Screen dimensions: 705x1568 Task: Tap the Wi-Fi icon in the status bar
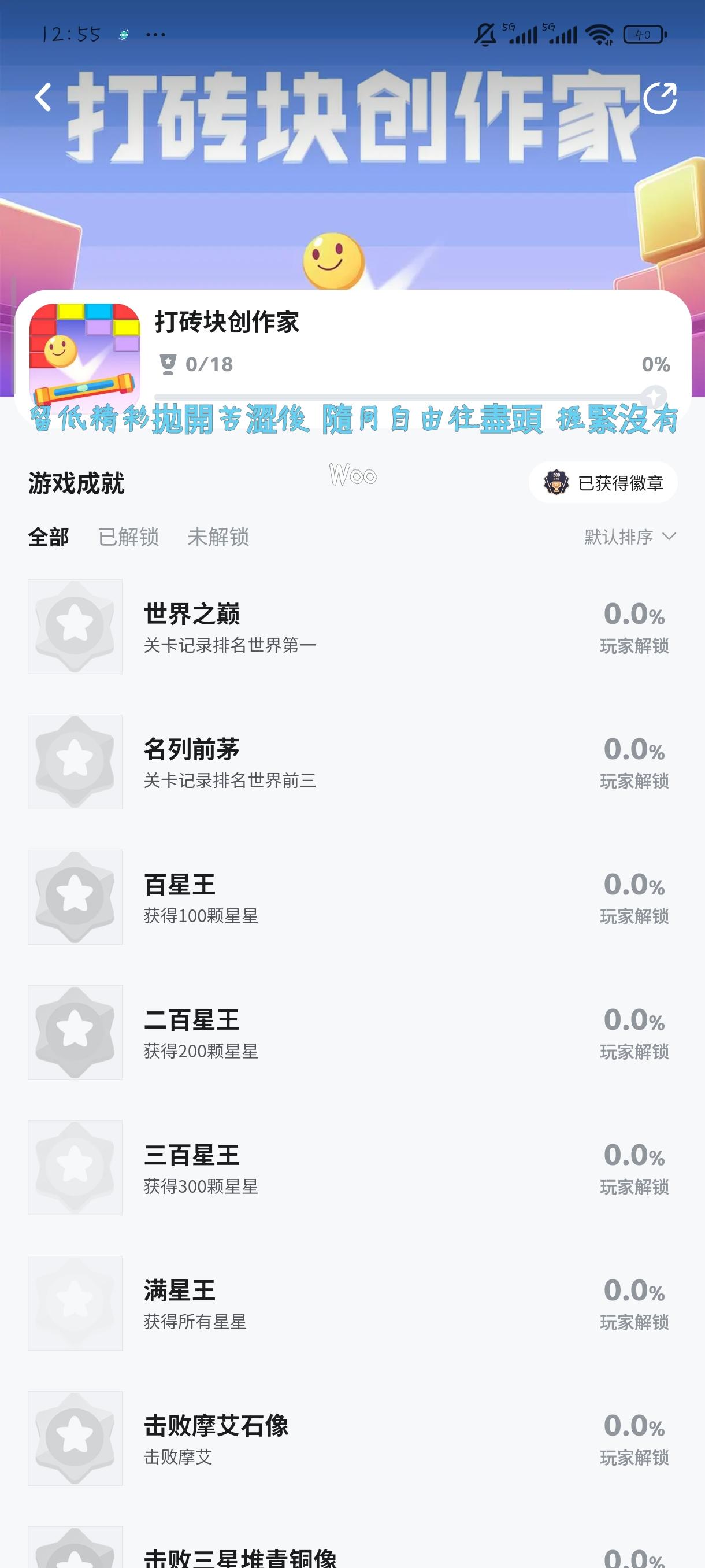601,35
